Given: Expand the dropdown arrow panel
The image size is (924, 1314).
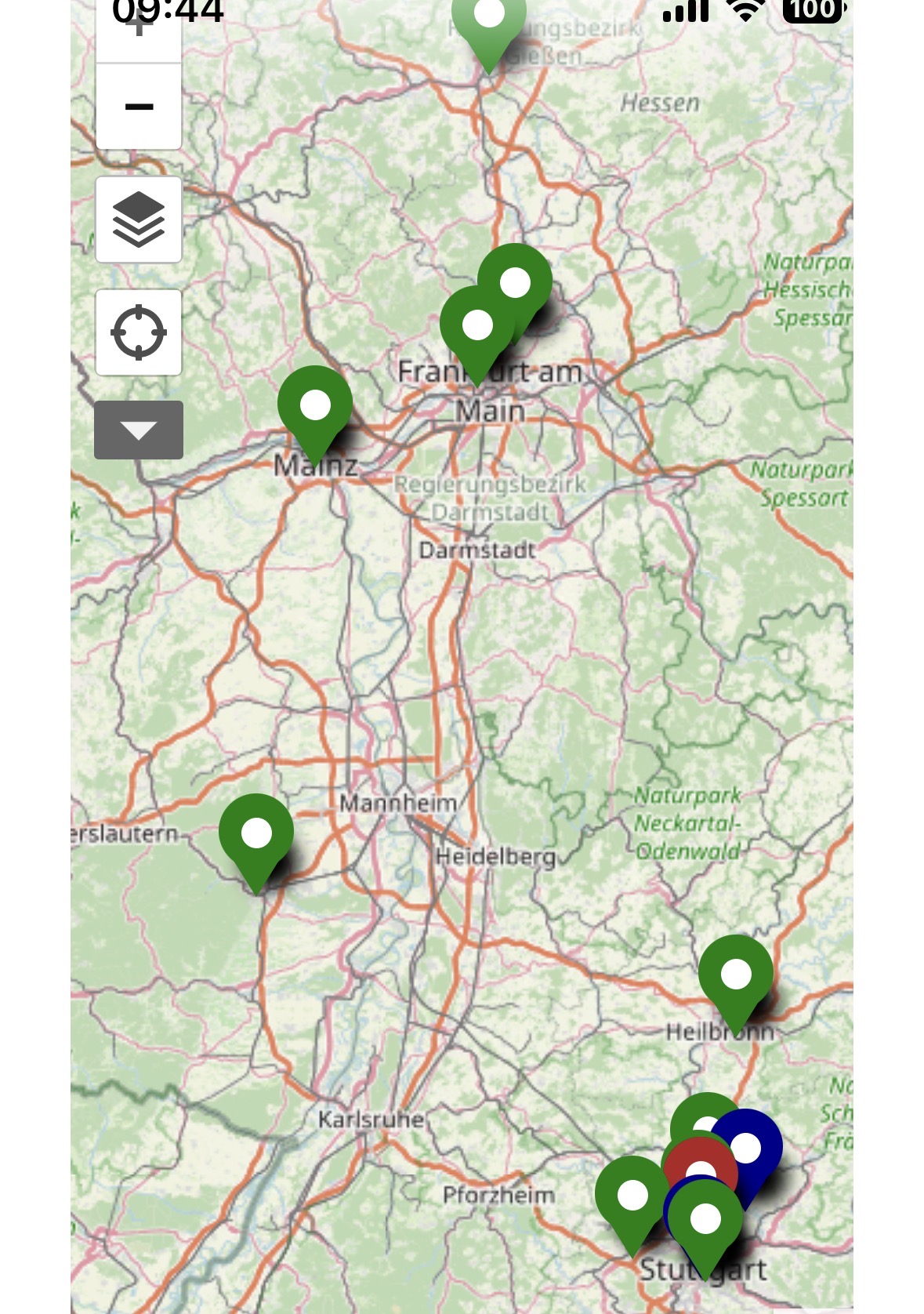Looking at the screenshot, I should tap(139, 430).
